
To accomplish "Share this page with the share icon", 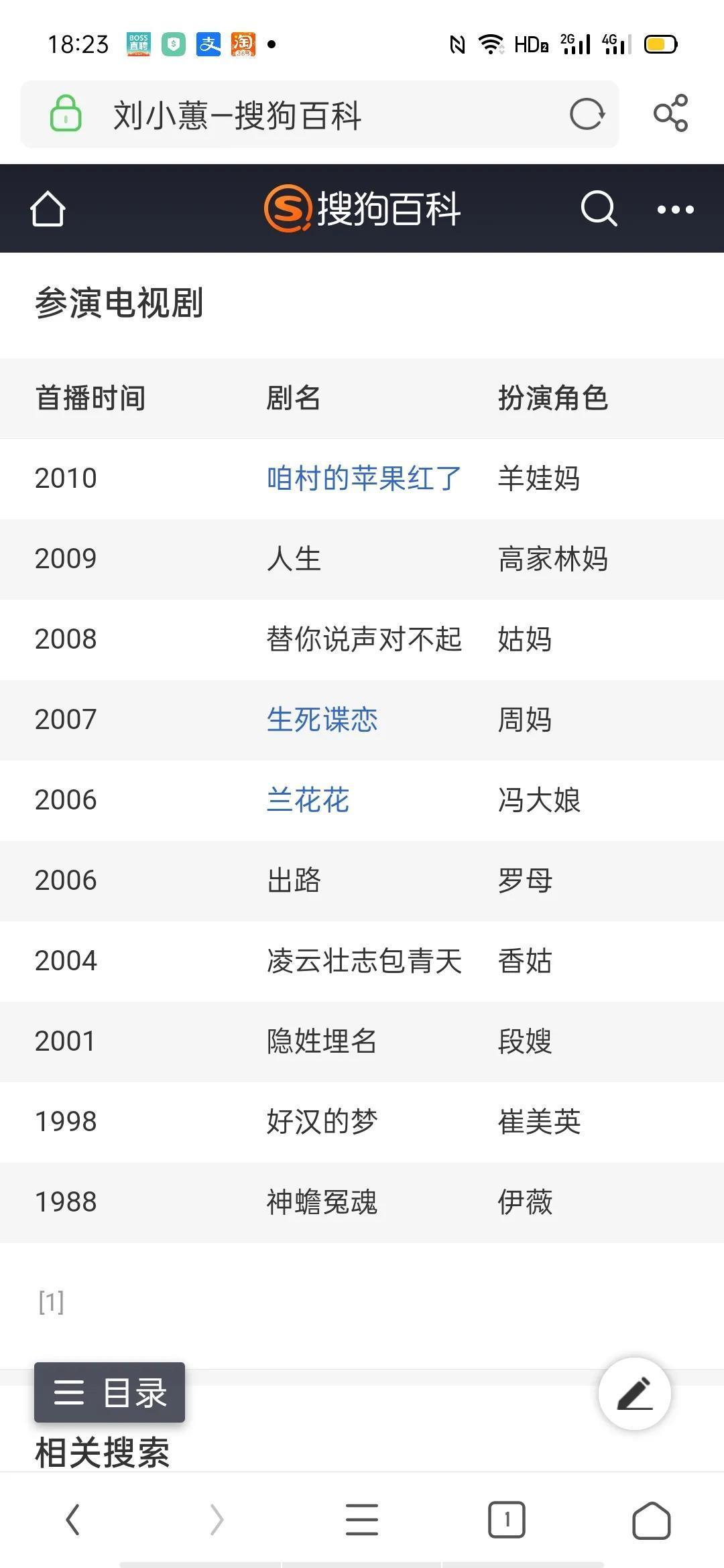I will point(671,113).
